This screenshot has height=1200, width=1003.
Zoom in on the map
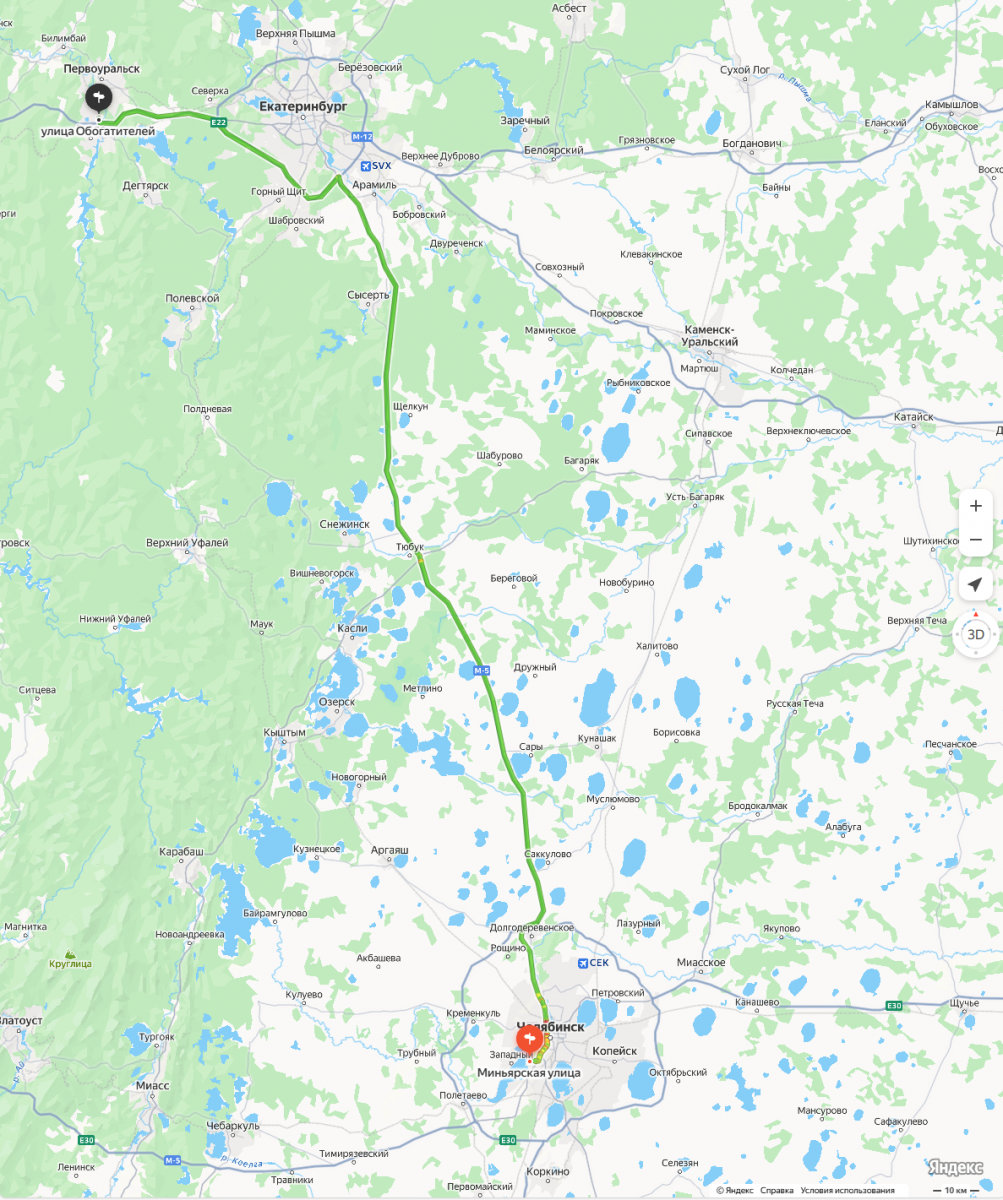point(975,506)
